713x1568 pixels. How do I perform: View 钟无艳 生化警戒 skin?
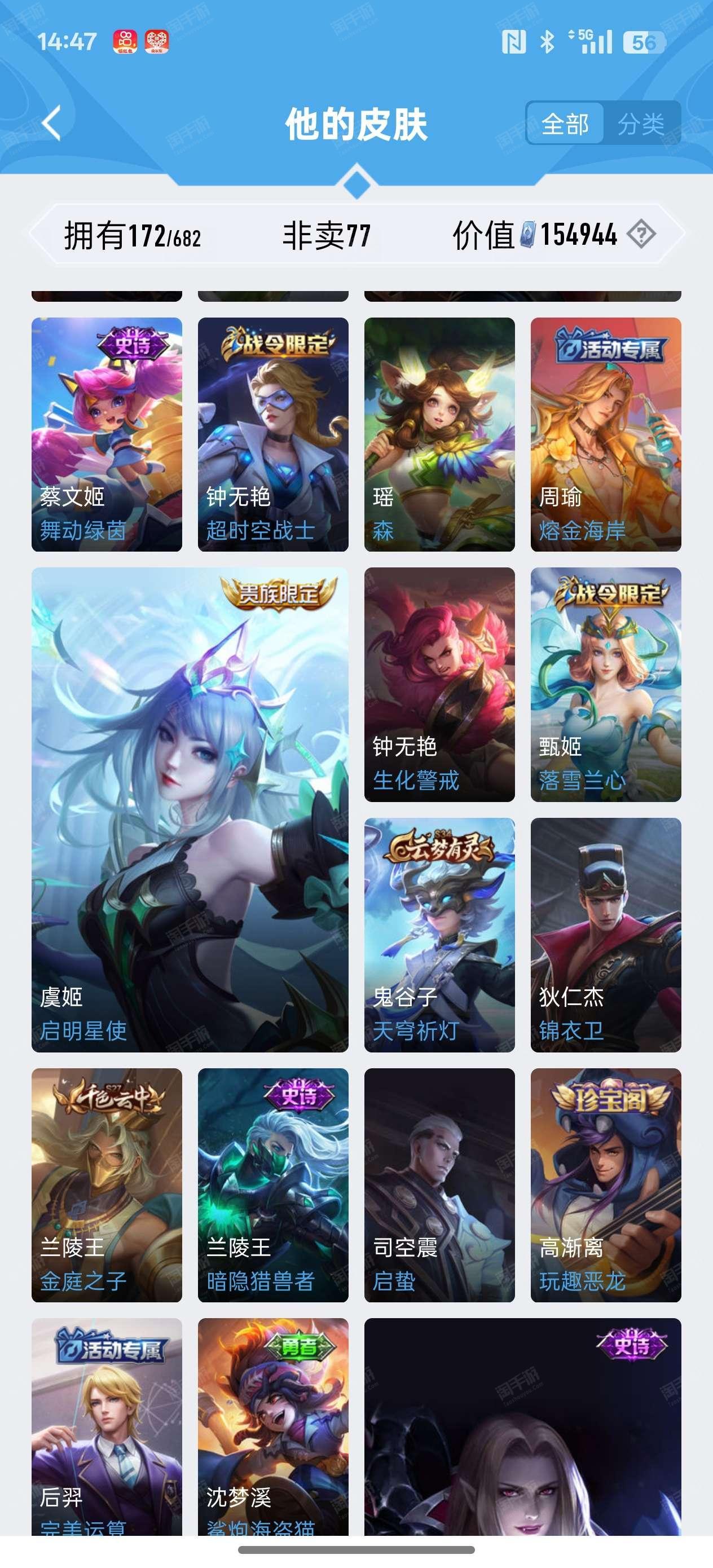439,685
